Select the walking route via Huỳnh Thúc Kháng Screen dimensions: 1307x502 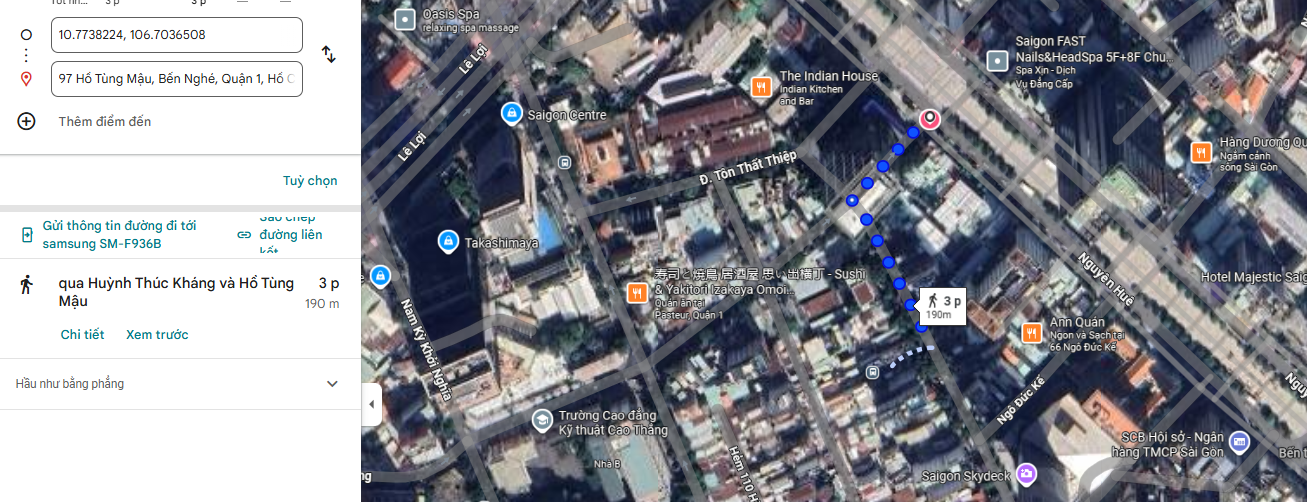pos(176,292)
